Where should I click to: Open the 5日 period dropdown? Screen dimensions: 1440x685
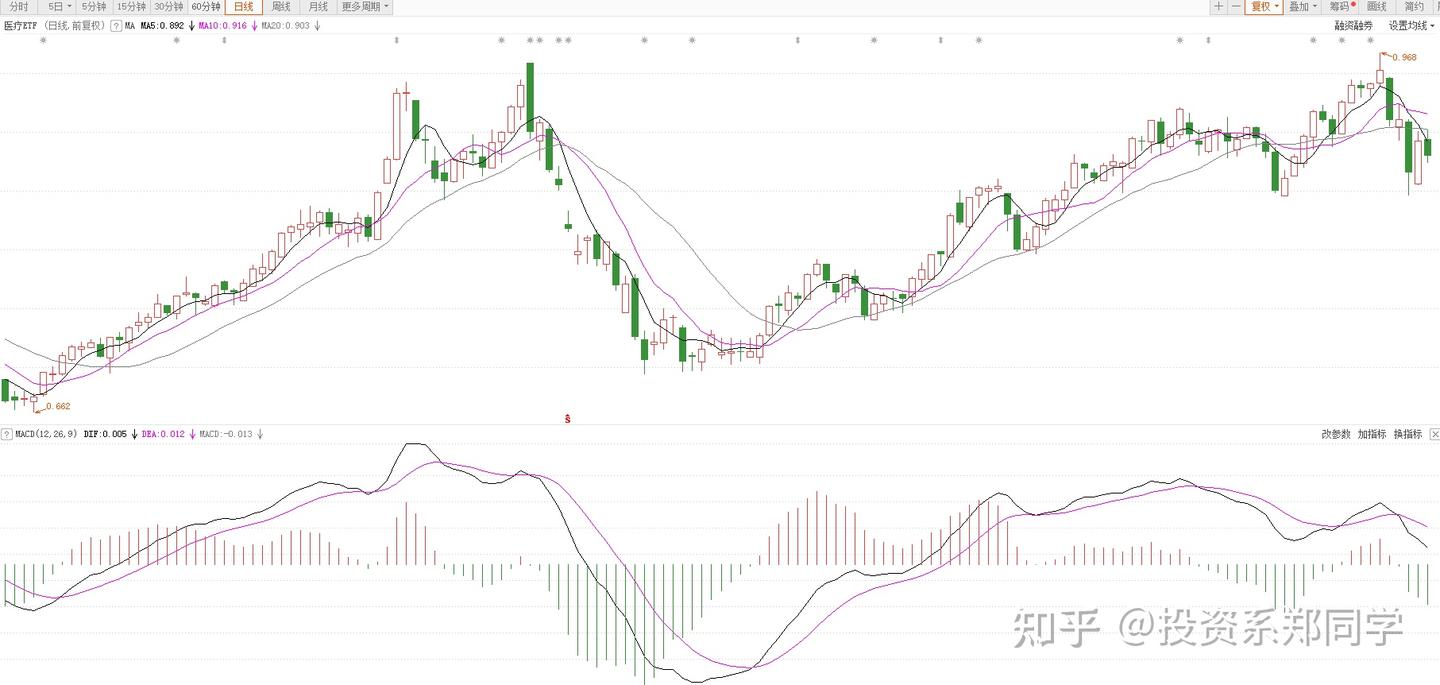pos(59,6)
